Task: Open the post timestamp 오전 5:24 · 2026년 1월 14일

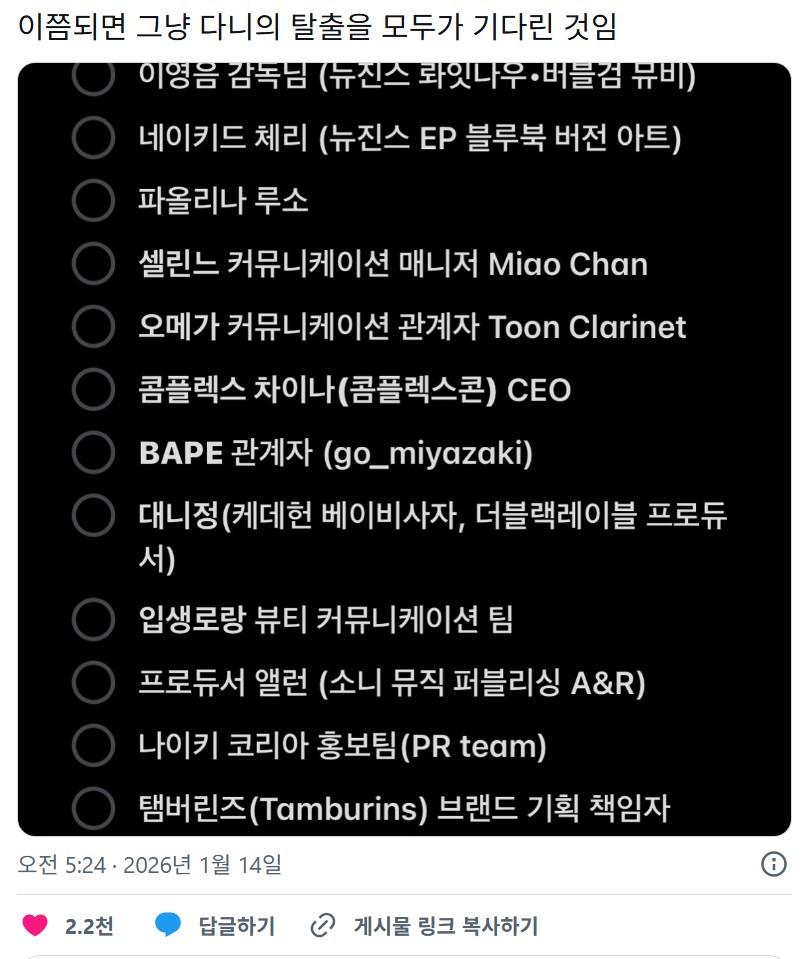Action: coord(150,864)
